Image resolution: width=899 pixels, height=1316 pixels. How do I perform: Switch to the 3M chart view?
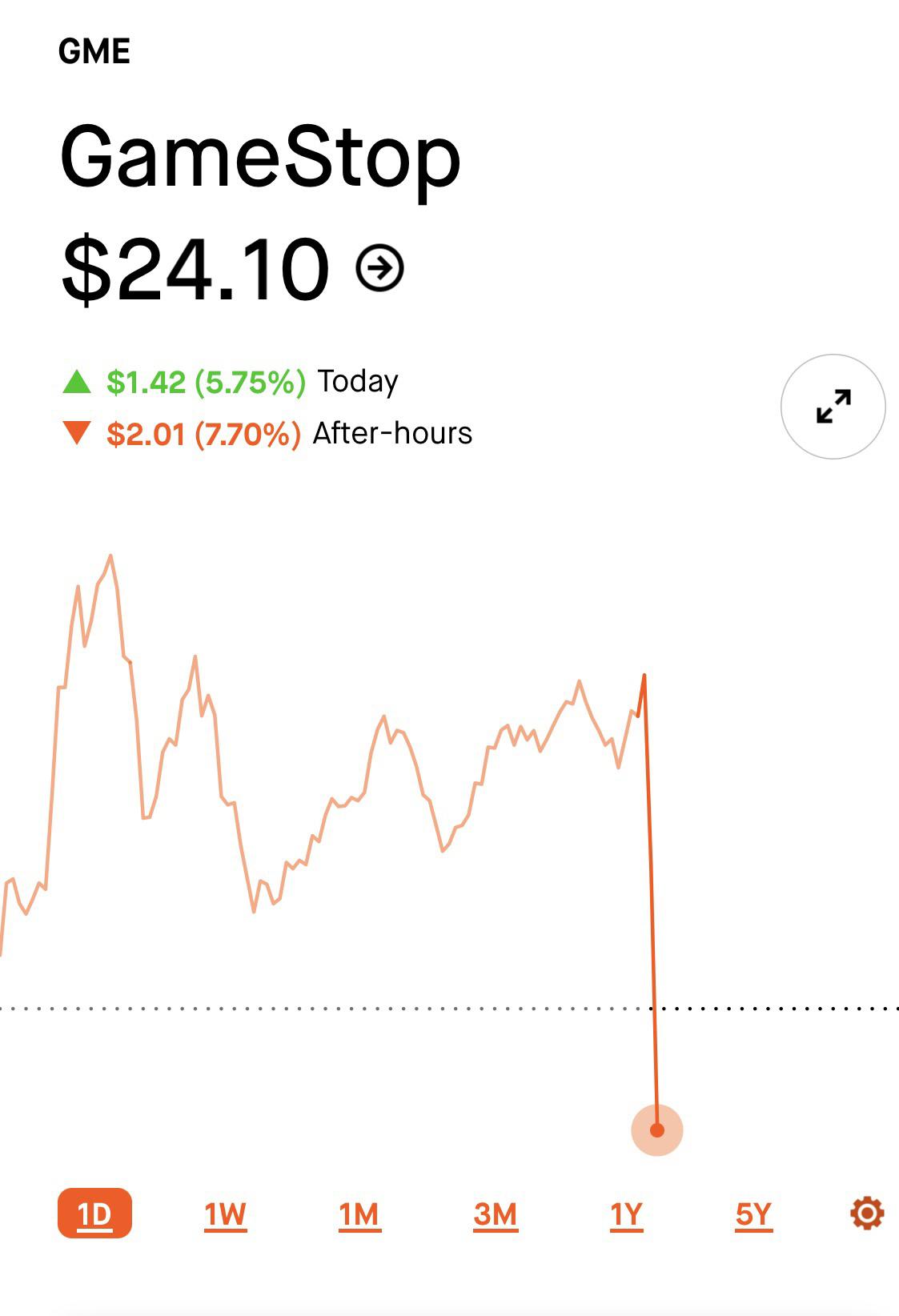496,1214
